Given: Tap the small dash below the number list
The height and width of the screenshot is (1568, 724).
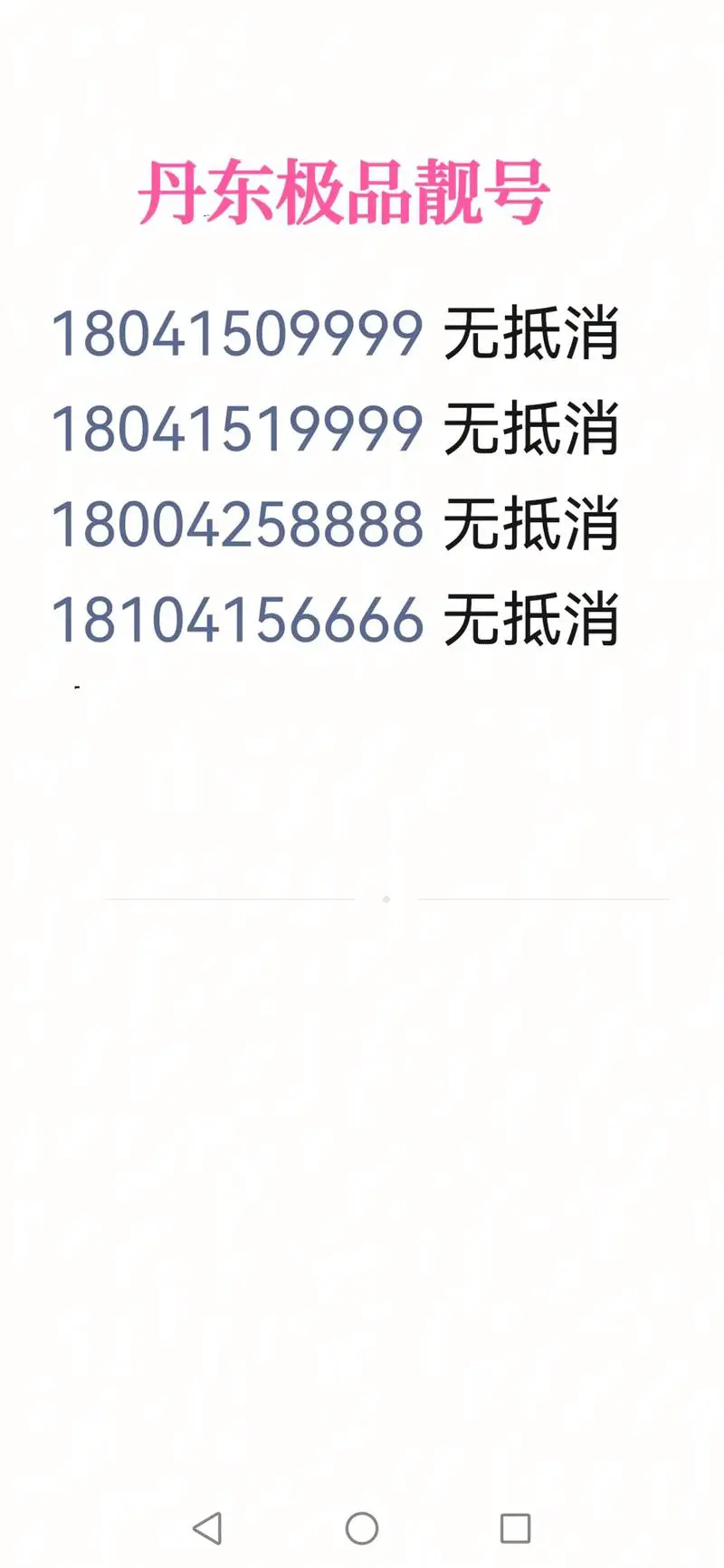Looking at the screenshot, I should click(x=77, y=684).
